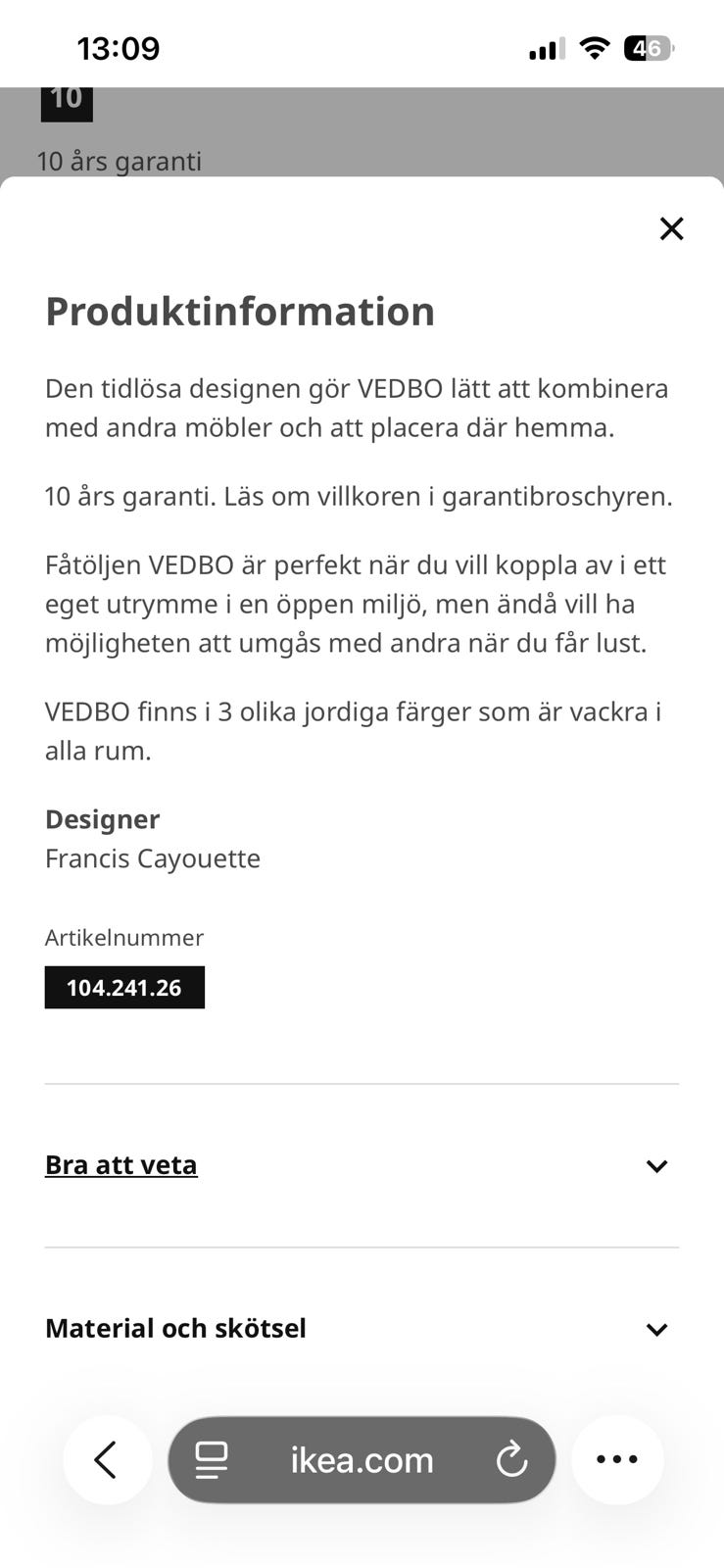This screenshot has height=1568, width=724.
Task: Expand the Bra att veta section
Action: pyautogui.click(x=121, y=1164)
